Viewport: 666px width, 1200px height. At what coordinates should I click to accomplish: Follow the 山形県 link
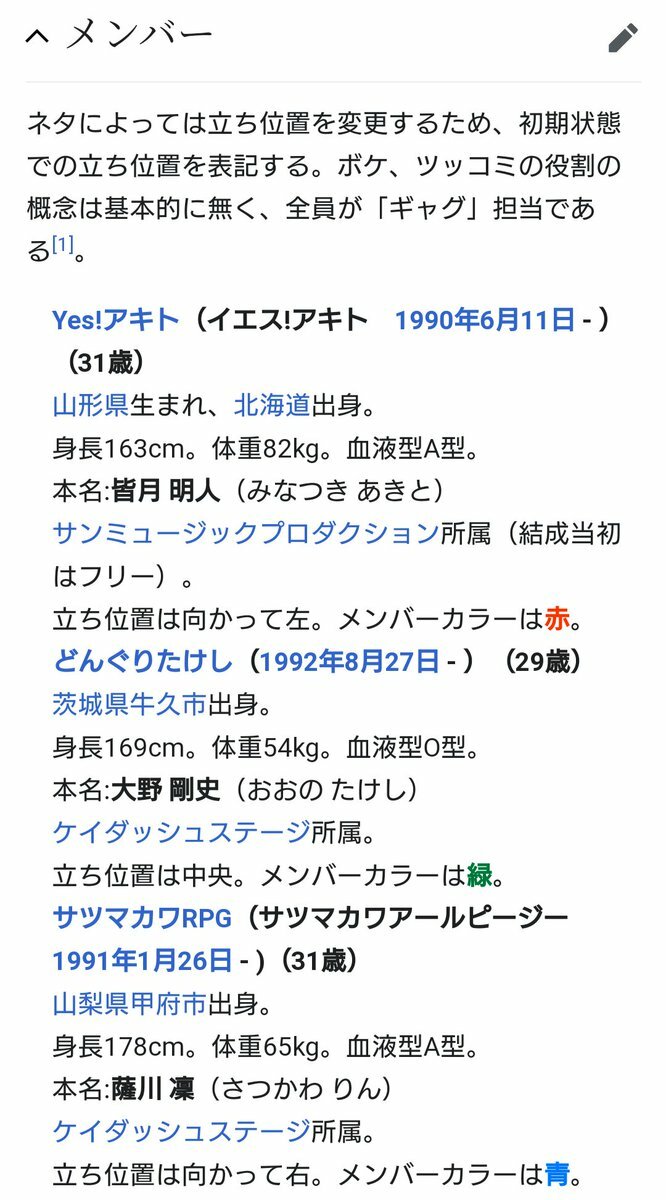click(x=89, y=405)
